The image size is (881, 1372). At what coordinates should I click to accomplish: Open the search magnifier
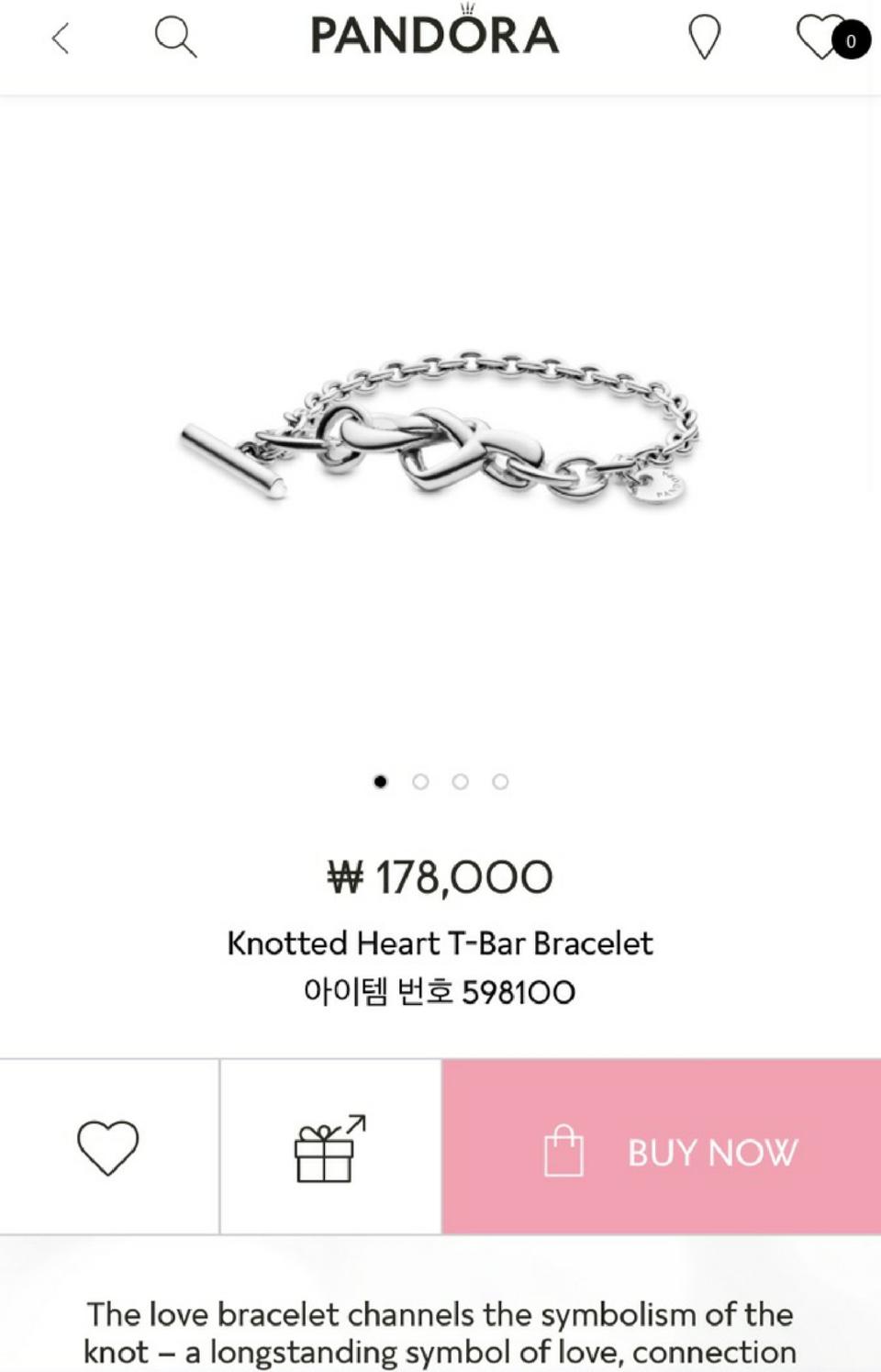pos(174,38)
